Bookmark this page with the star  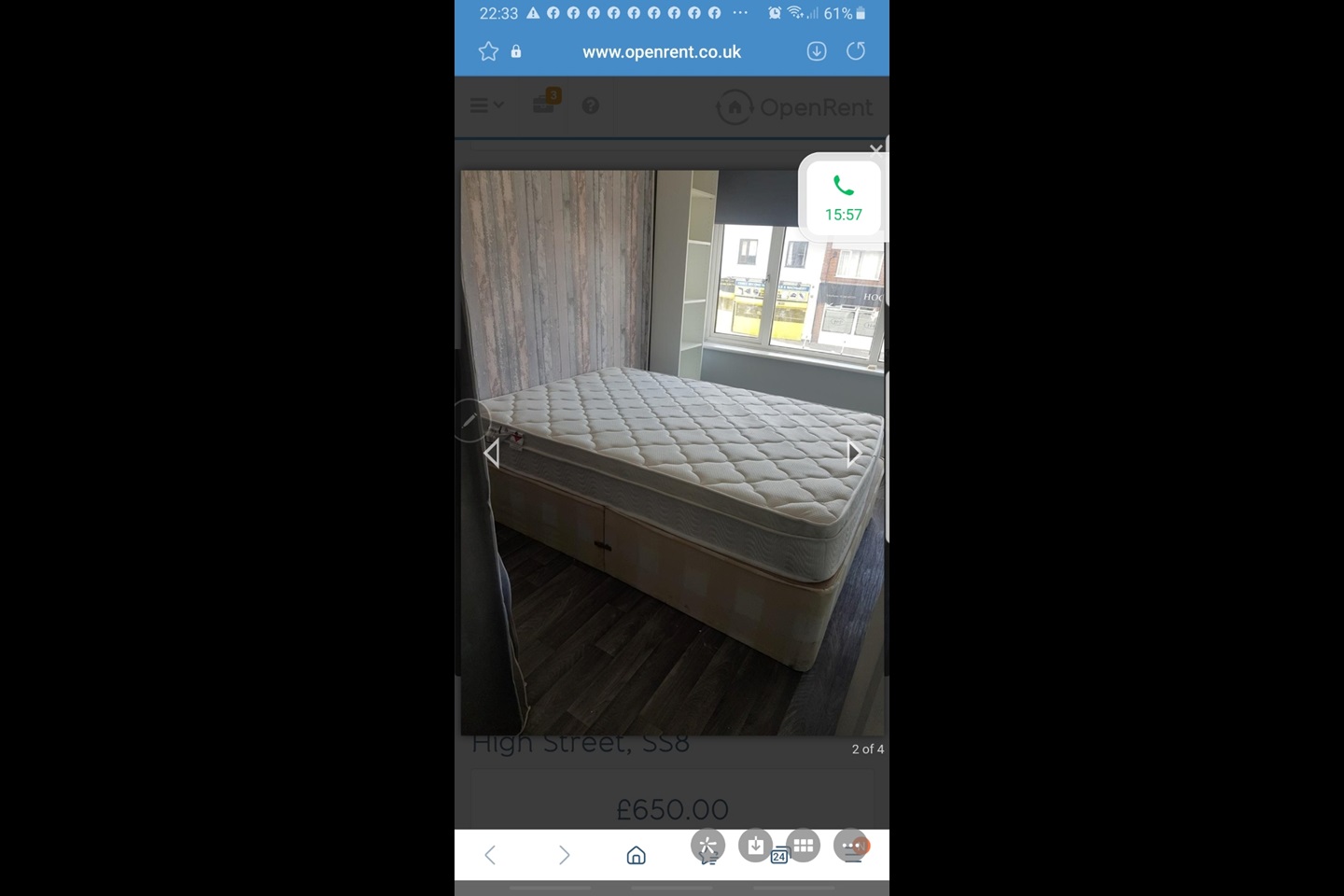coord(488,51)
